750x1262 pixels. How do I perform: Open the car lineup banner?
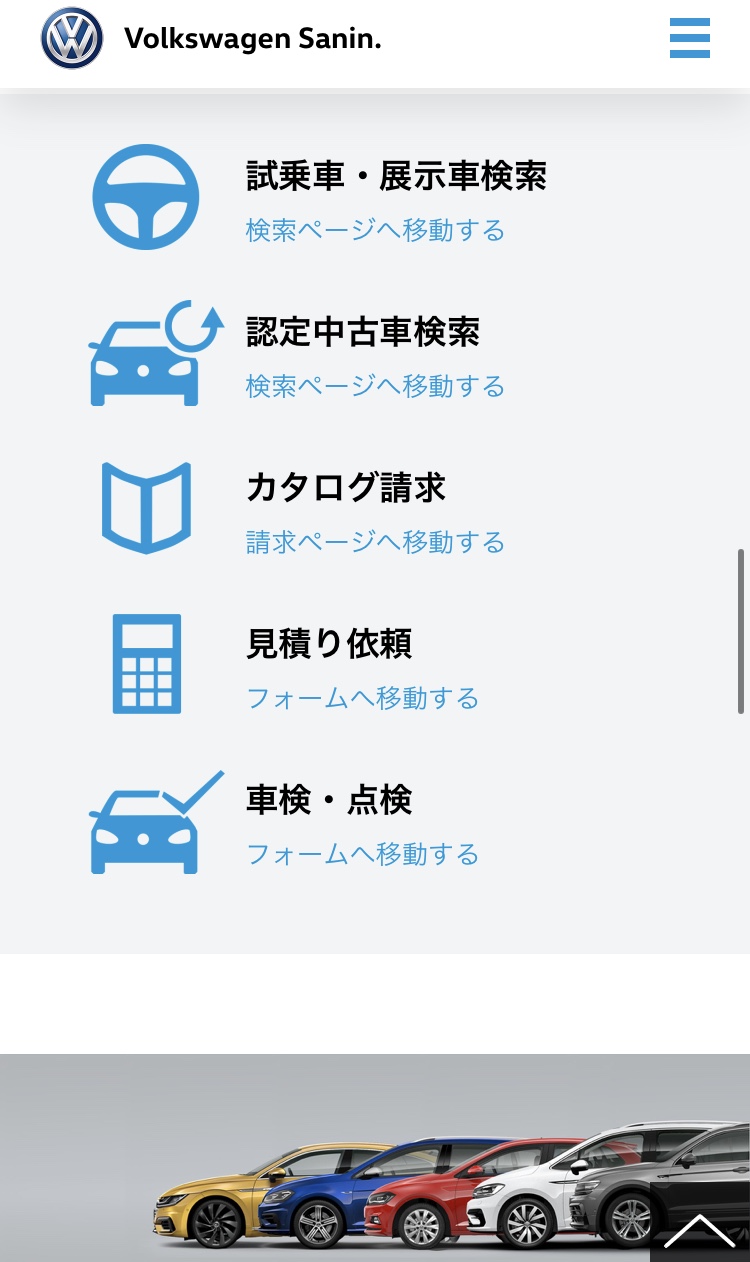tap(375, 1158)
